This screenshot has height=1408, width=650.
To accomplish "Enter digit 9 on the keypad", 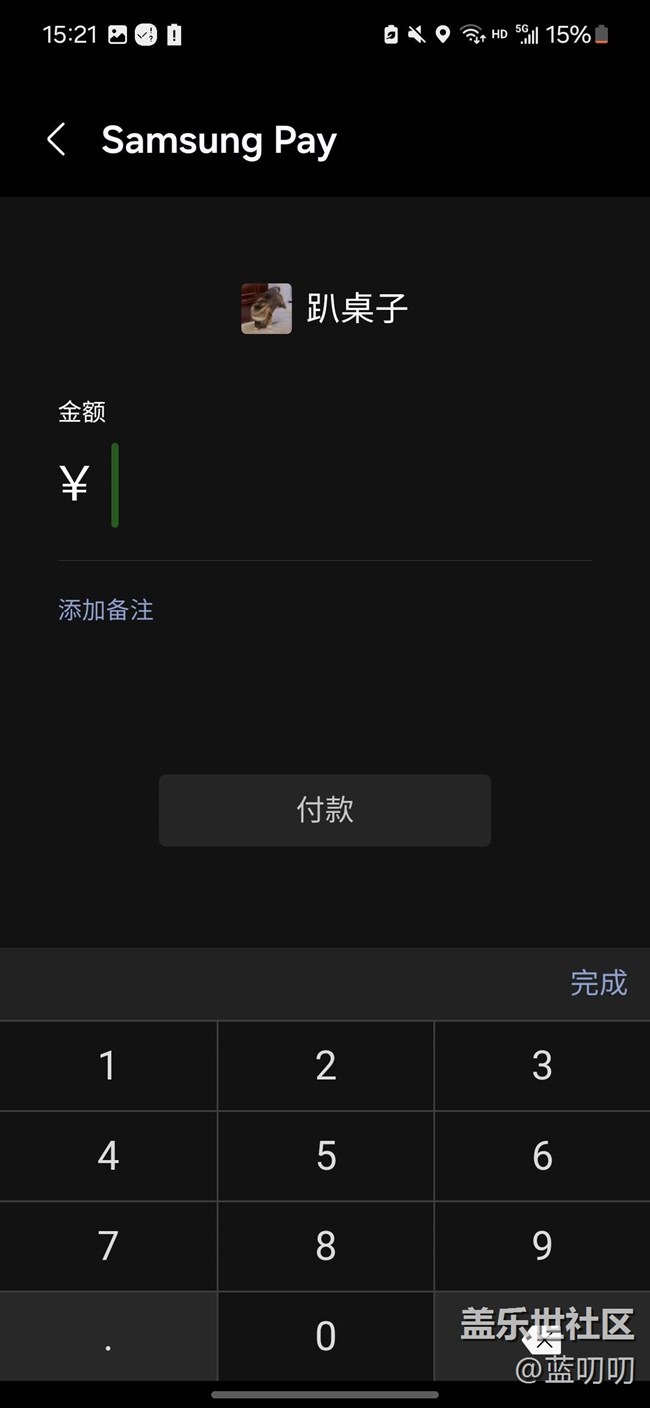I will click(542, 1246).
